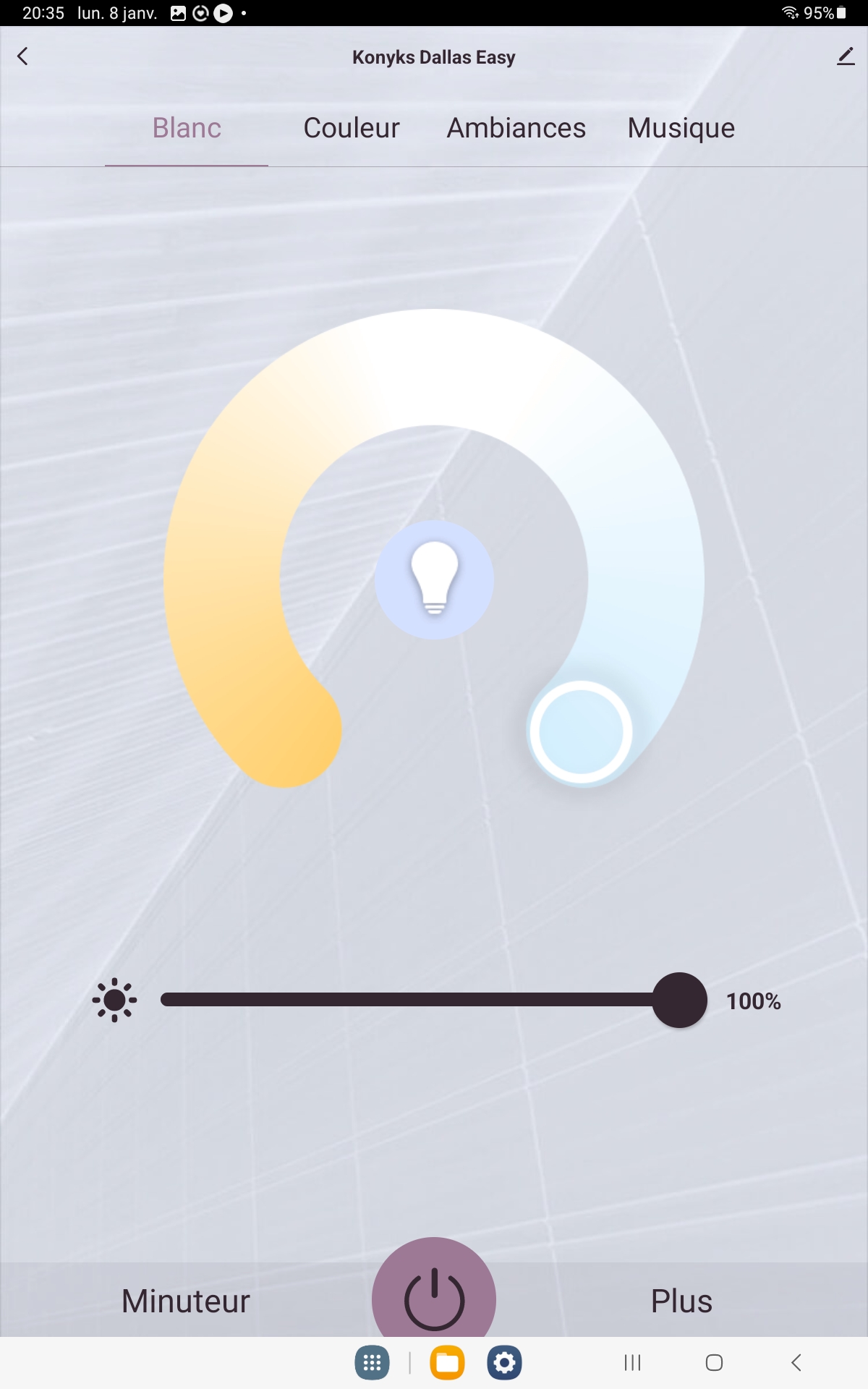Image resolution: width=868 pixels, height=1389 pixels.
Task: Tap the brightness slider knob at 100%
Action: tap(679, 1000)
